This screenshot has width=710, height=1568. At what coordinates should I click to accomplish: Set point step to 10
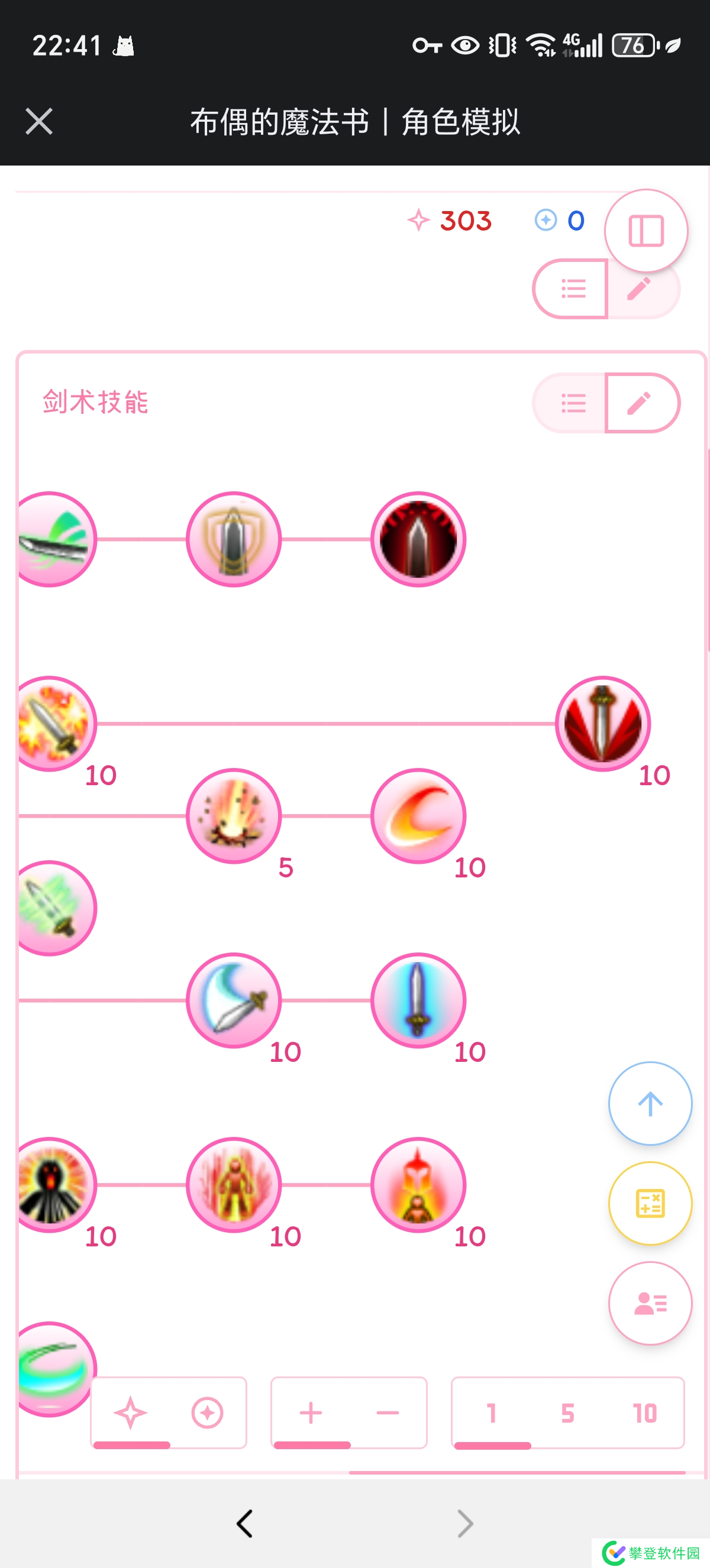click(644, 1412)
